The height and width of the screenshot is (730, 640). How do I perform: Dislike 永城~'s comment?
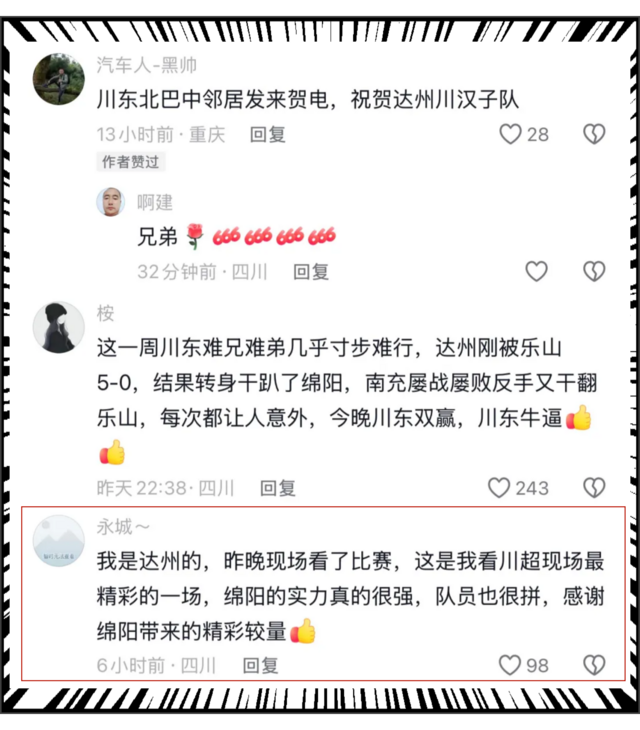[594, 665]
